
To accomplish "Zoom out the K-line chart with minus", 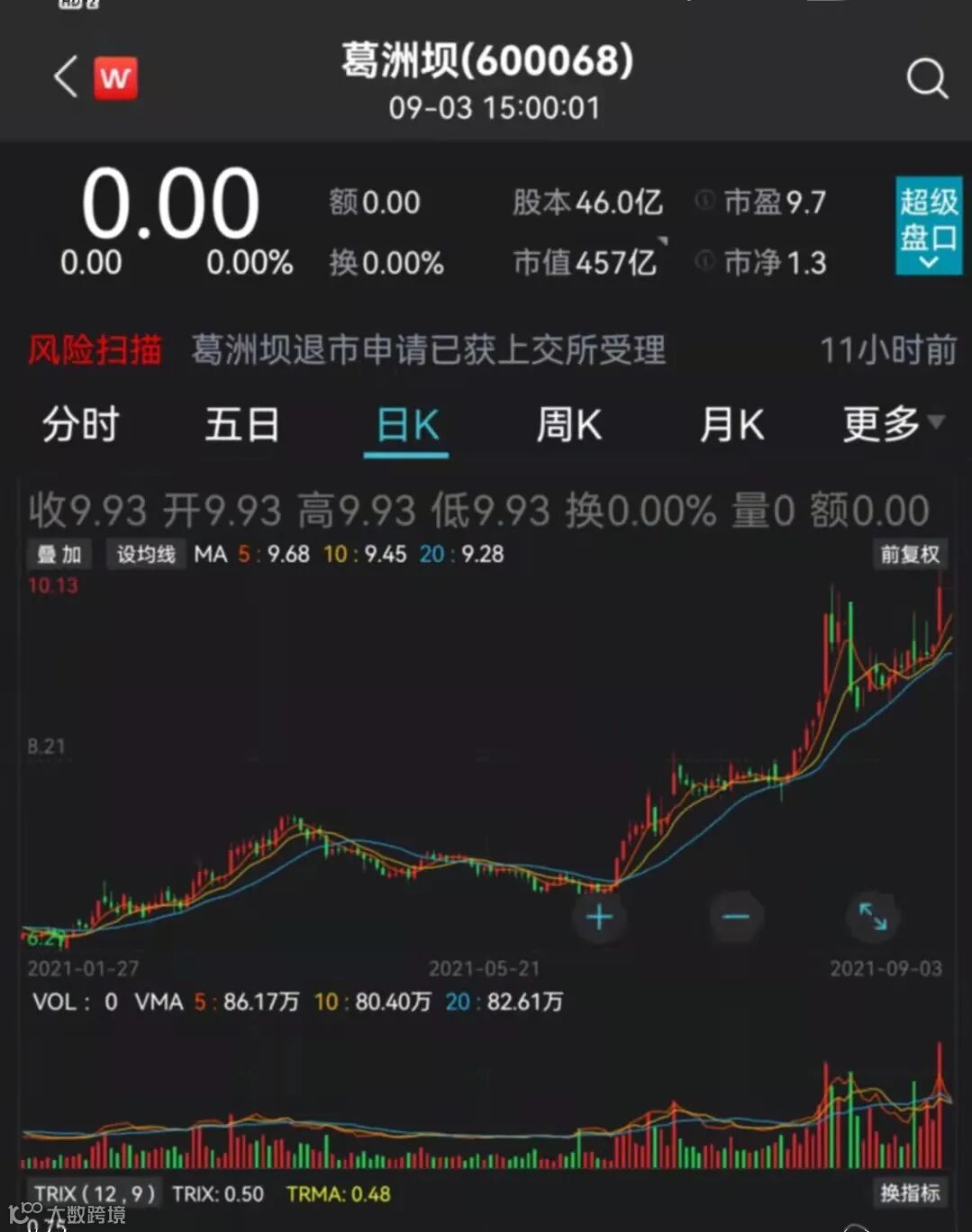I will click(x=736, y=918).
